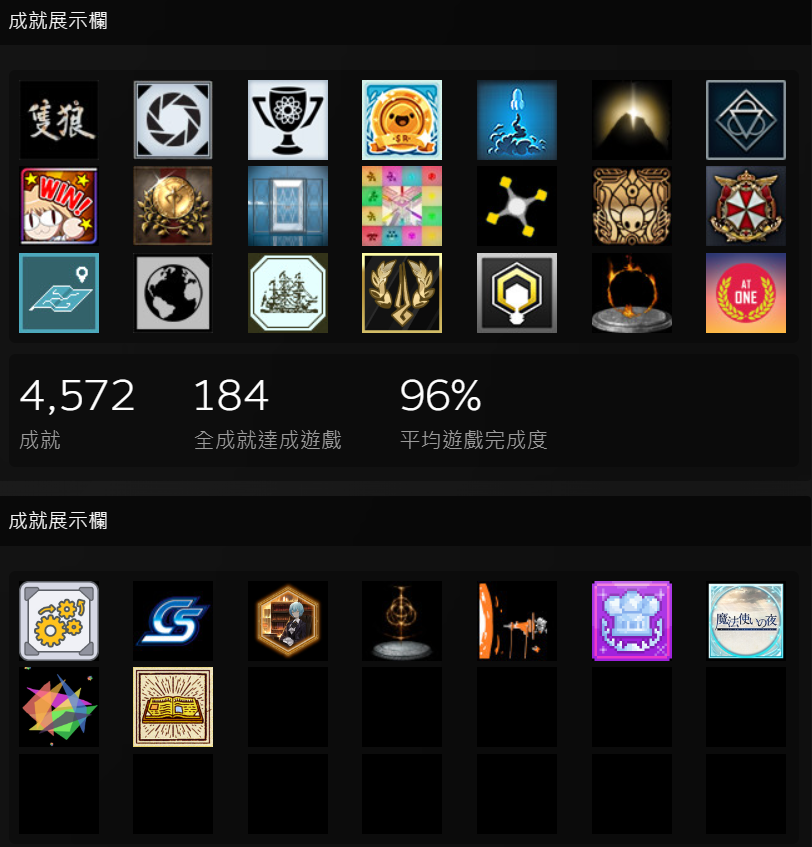Open the purple pixel chef hat achievement

pos(631,621)
